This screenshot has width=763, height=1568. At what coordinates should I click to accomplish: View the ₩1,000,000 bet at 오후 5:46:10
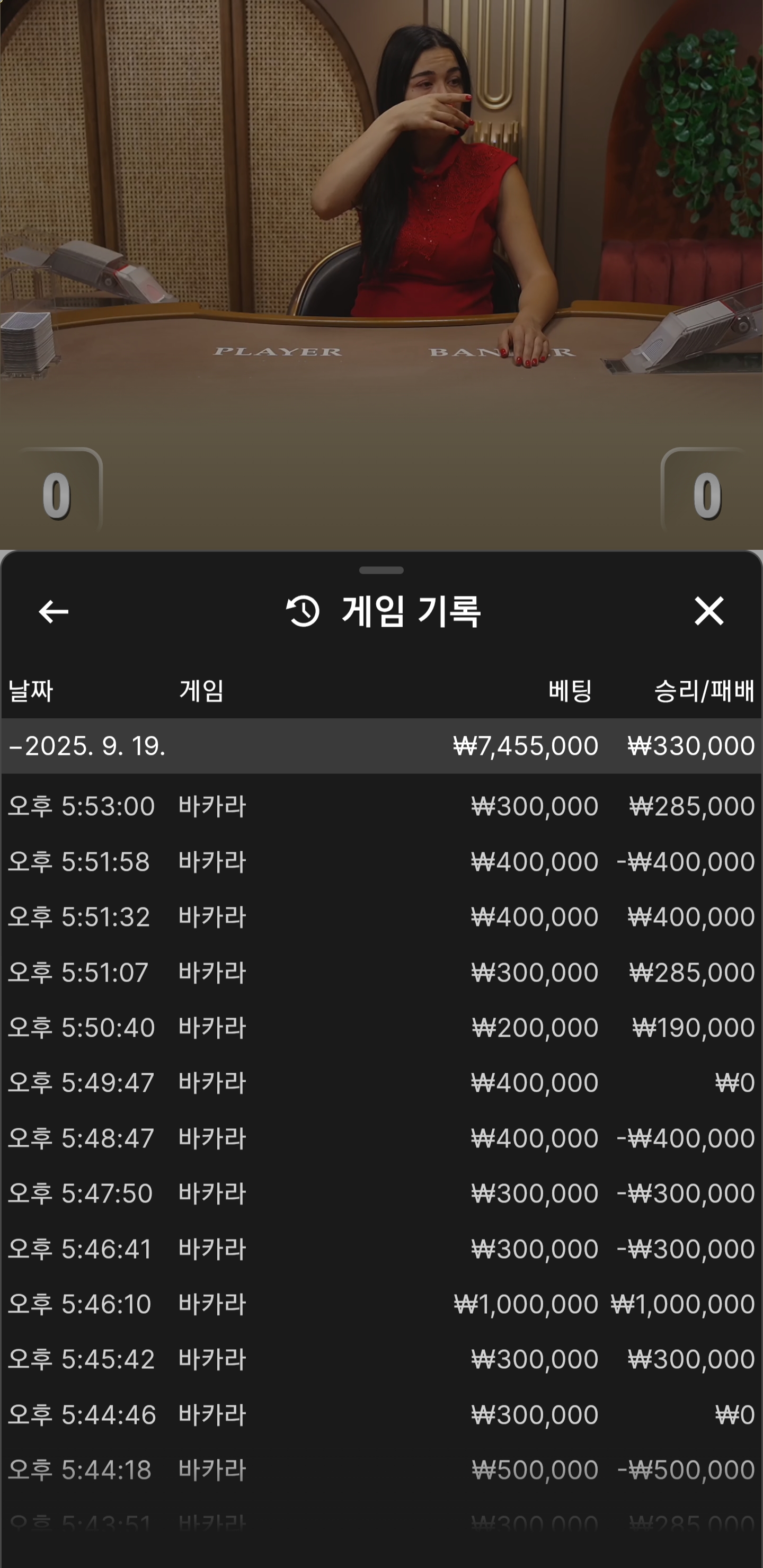click(x=381, y=1304)
